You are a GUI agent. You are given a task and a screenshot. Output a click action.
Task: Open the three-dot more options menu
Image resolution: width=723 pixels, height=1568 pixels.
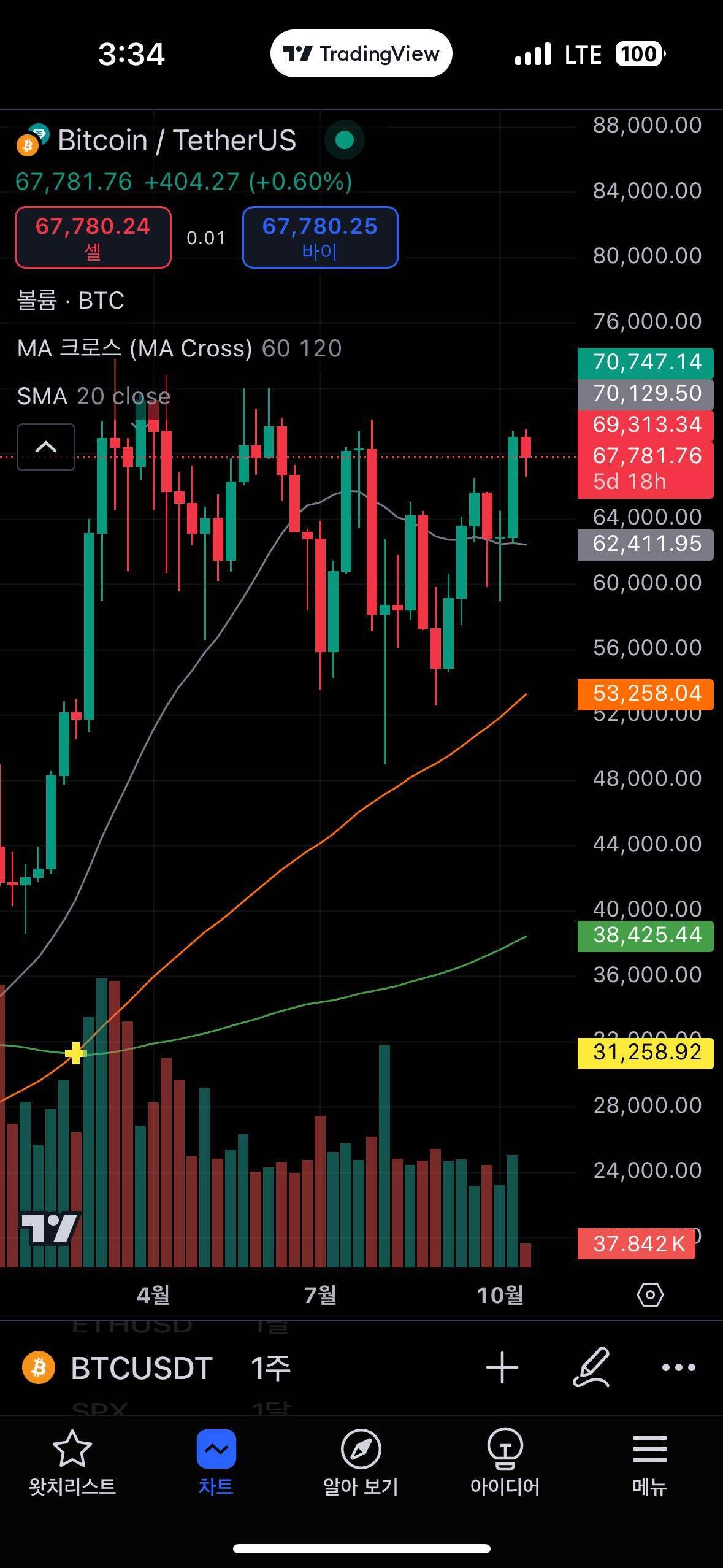tap(679, 1367)
